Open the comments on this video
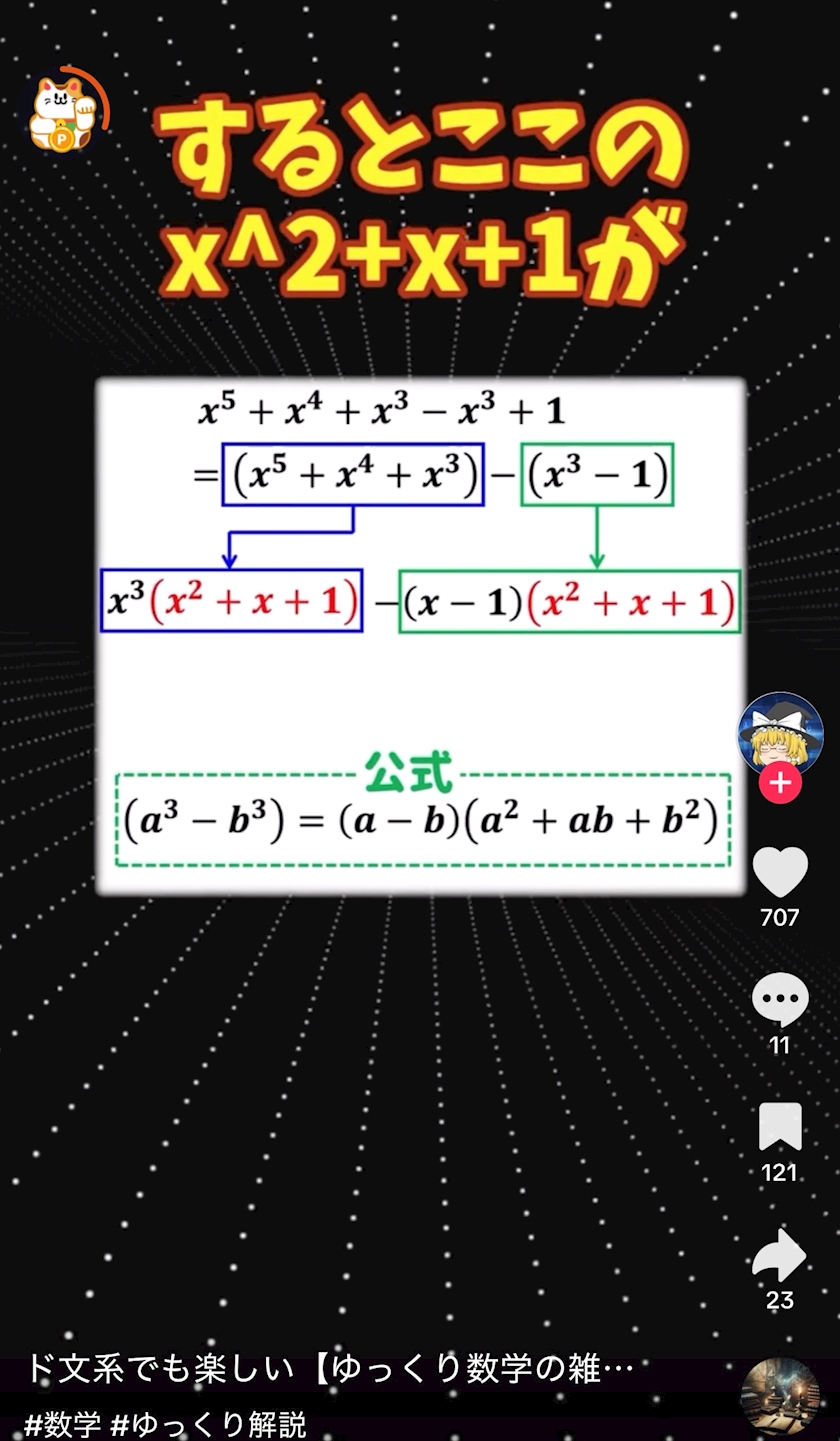 point(780,999)
